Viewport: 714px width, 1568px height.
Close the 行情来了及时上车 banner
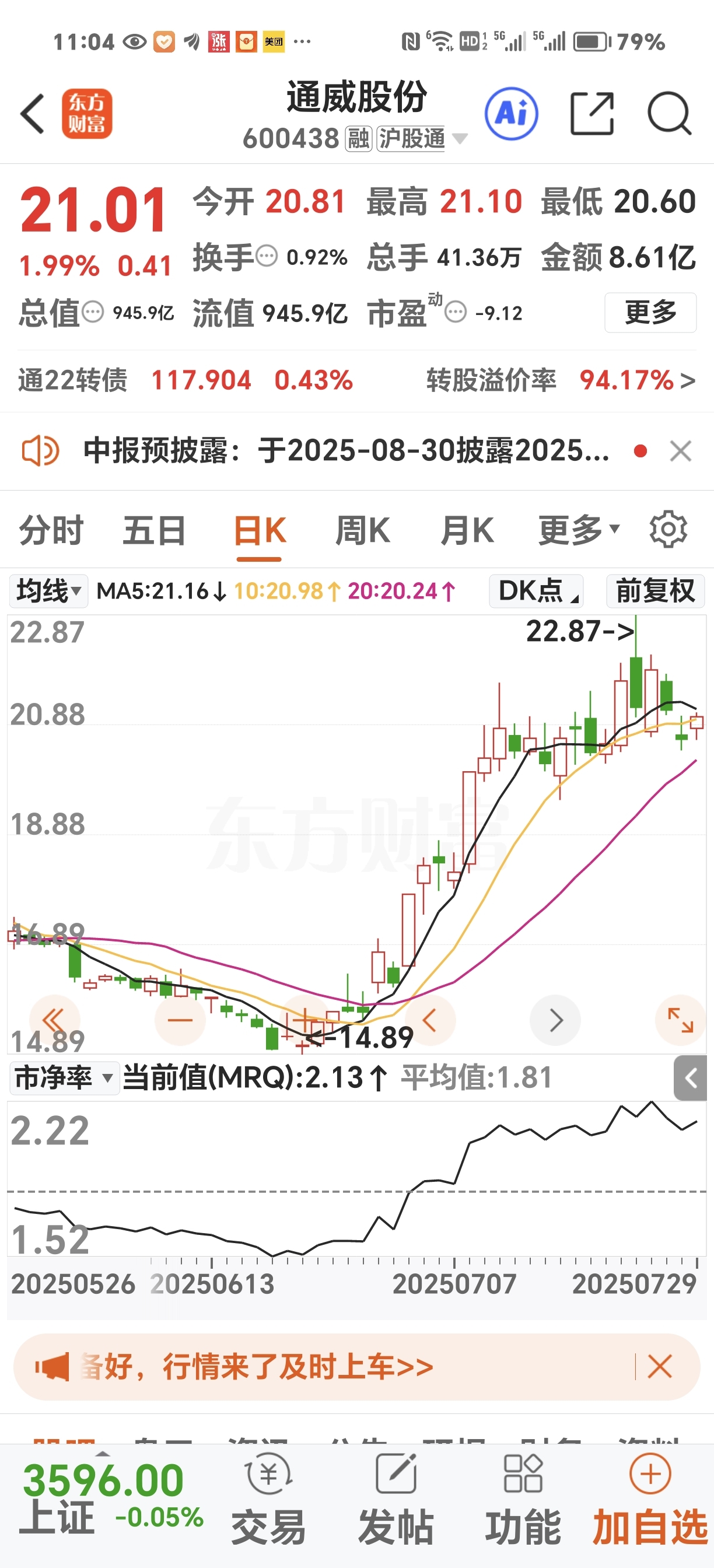(660, 1367)
